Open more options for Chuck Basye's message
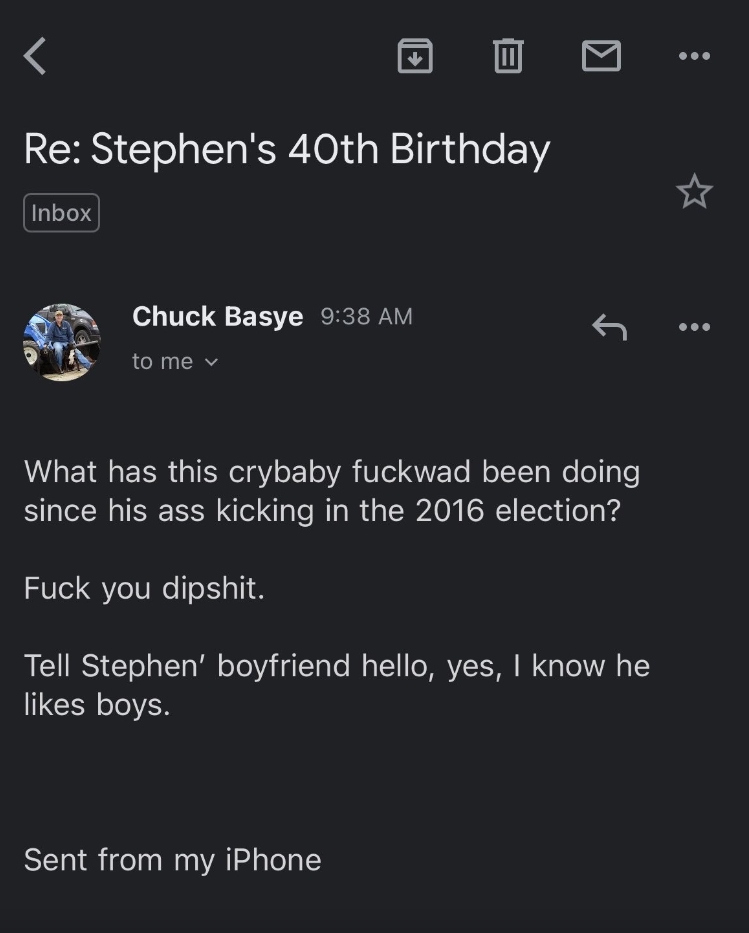Screen dimensions: 749x933 (x=693, y=326)
